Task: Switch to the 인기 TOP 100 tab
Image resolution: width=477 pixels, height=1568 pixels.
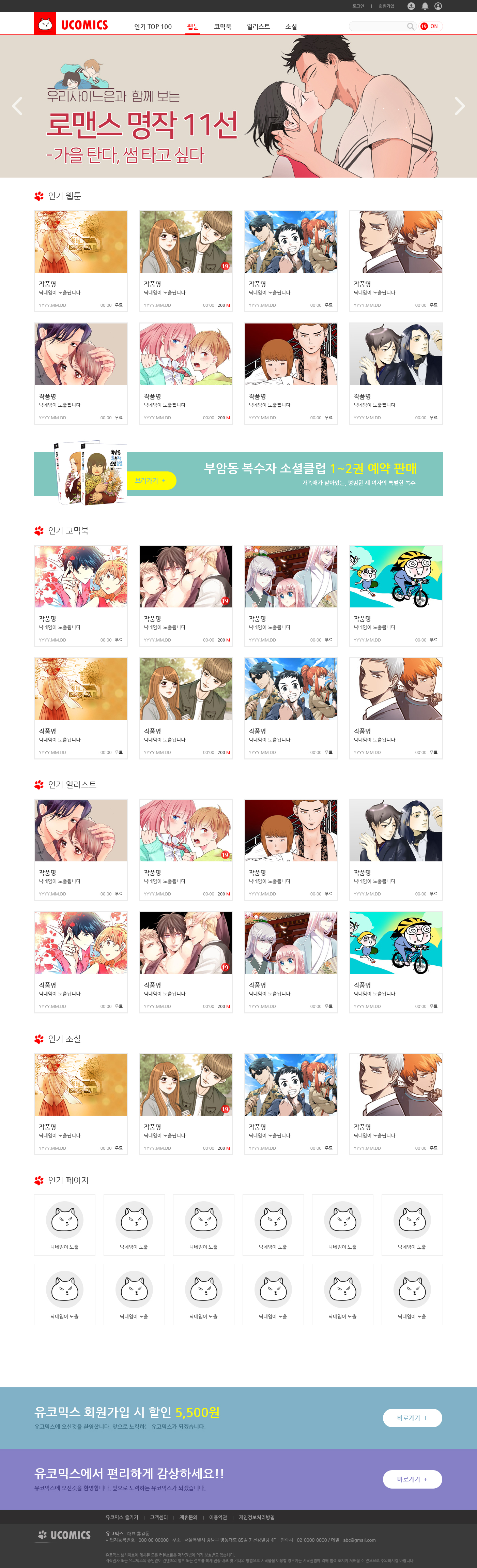Action: click(x=153, y=27)
